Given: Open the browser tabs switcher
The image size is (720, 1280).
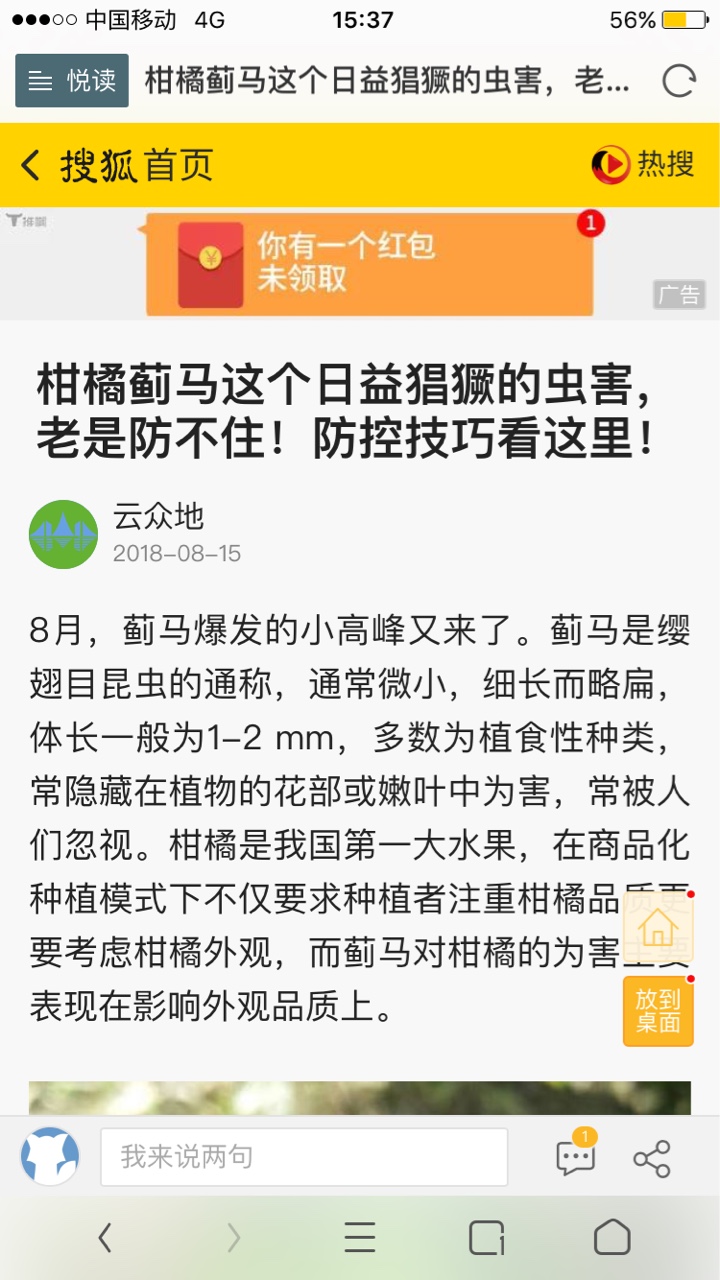Looking at the screenshot, I should [x=487, y=1238].
